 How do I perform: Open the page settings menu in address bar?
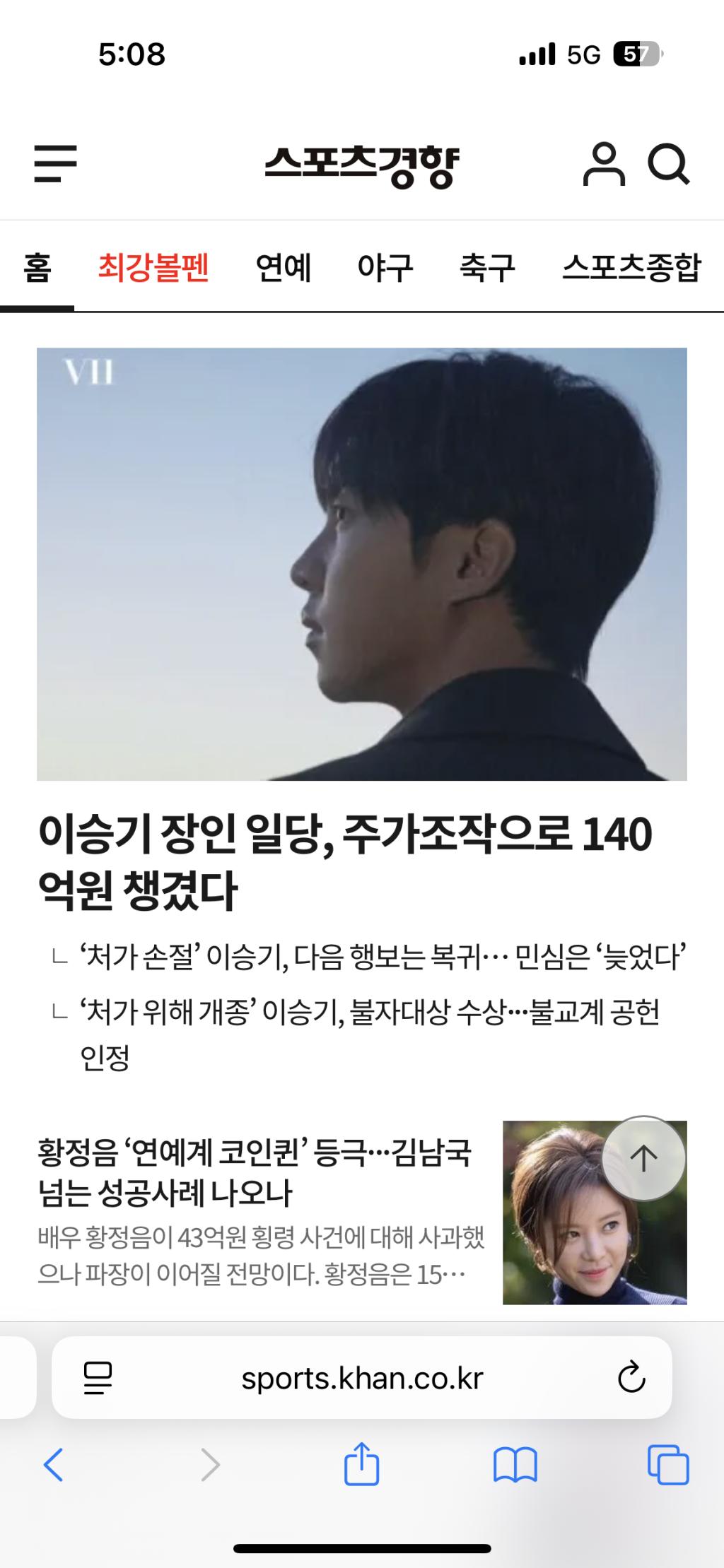pos(98,1377)
